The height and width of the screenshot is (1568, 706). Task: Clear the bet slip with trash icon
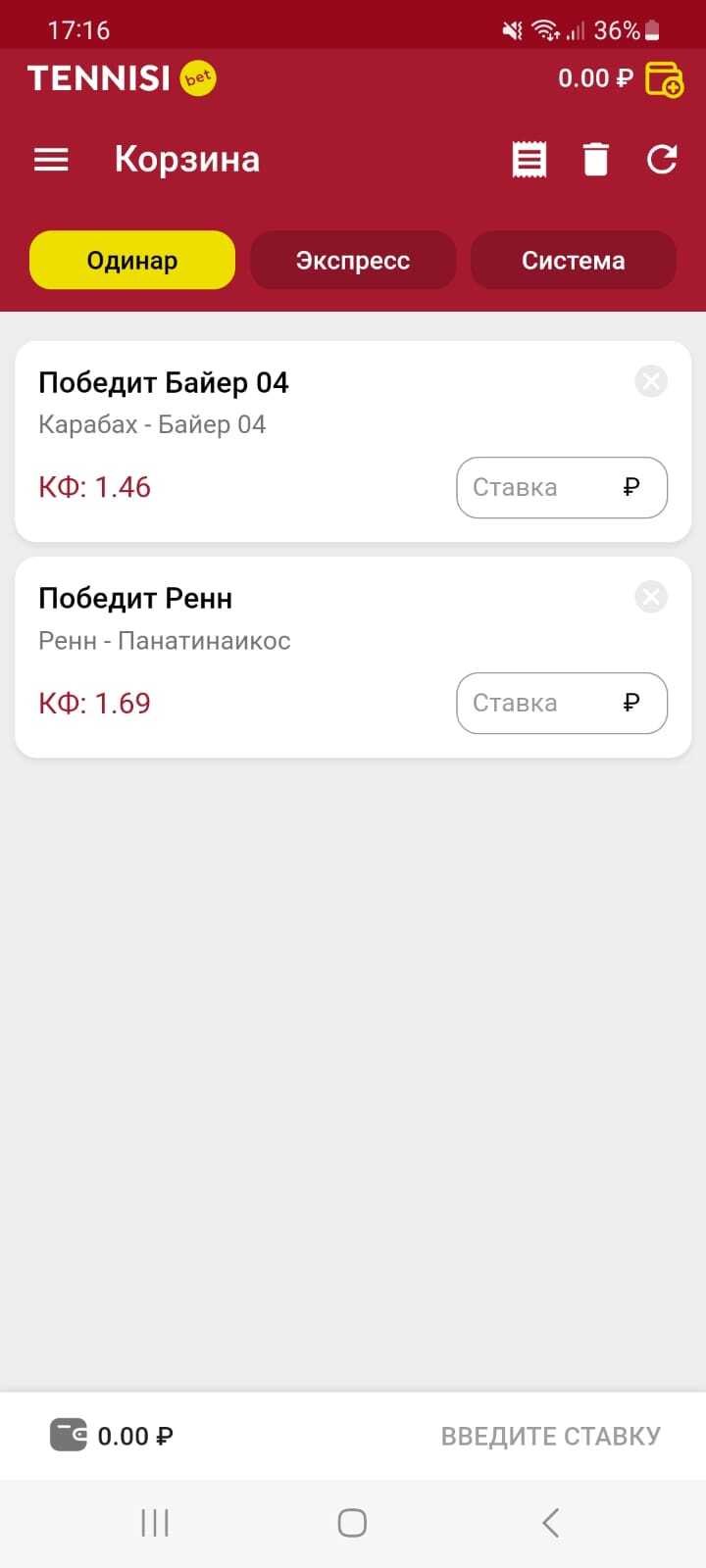point(595,159)
